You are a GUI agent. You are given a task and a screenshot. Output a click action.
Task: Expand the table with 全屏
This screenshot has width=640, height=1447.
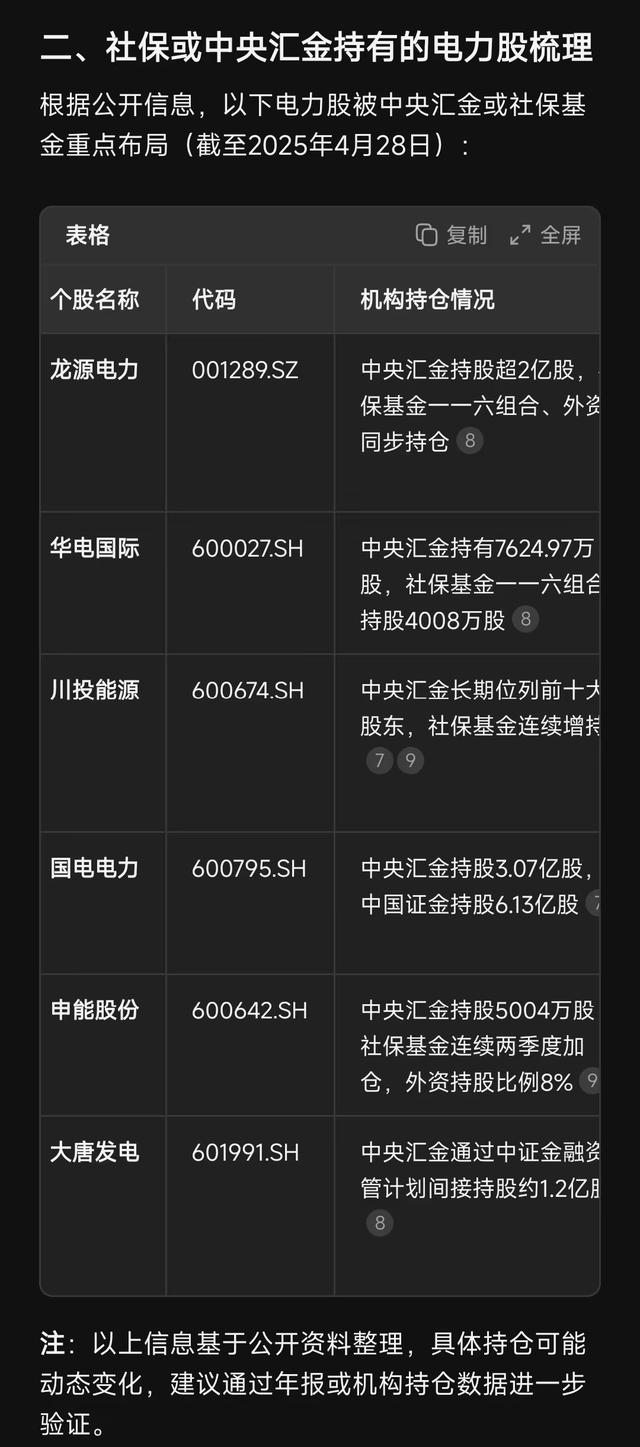click(545, 235)
